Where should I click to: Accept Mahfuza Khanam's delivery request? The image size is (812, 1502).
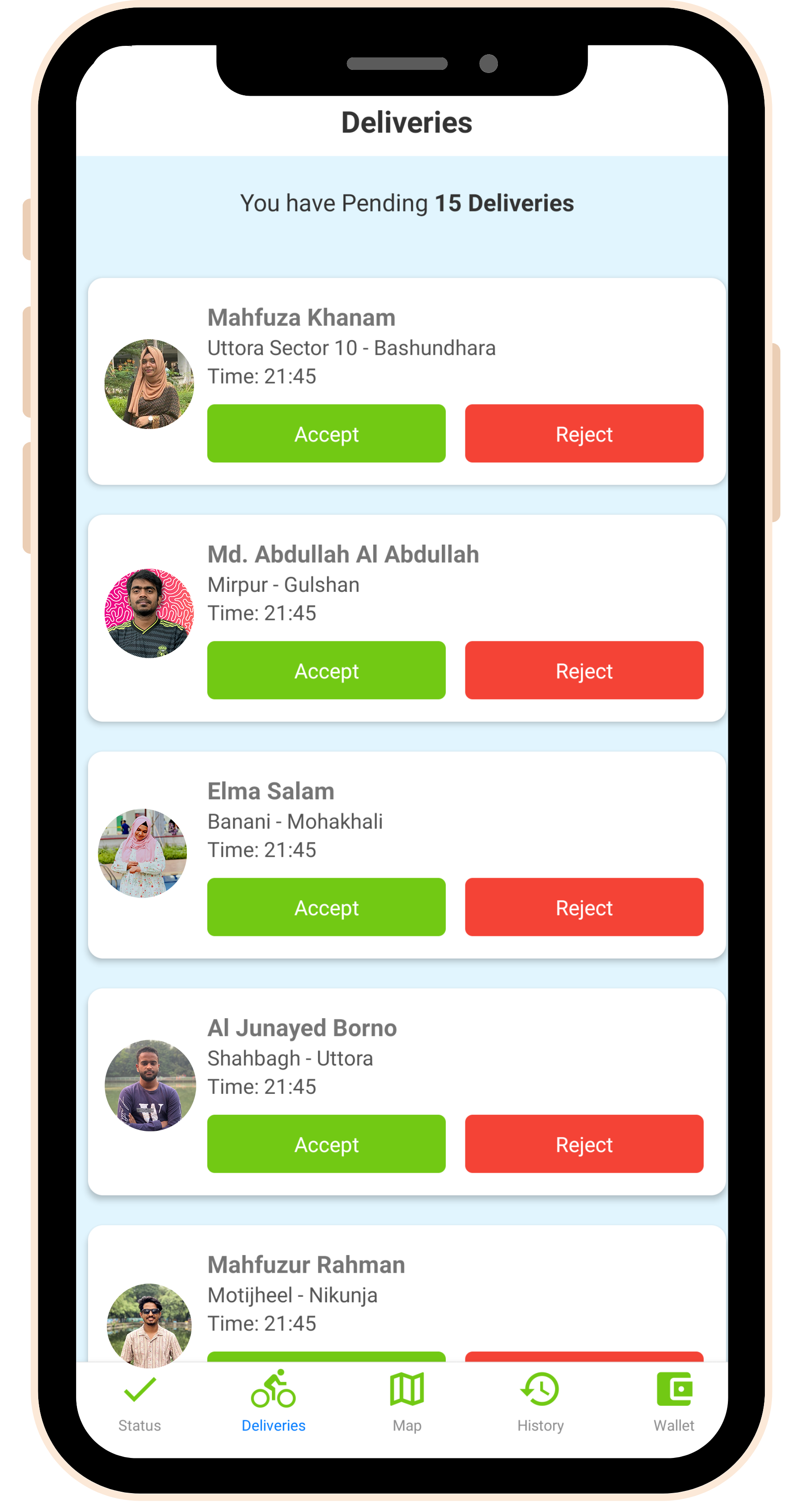tap(326, 433)
